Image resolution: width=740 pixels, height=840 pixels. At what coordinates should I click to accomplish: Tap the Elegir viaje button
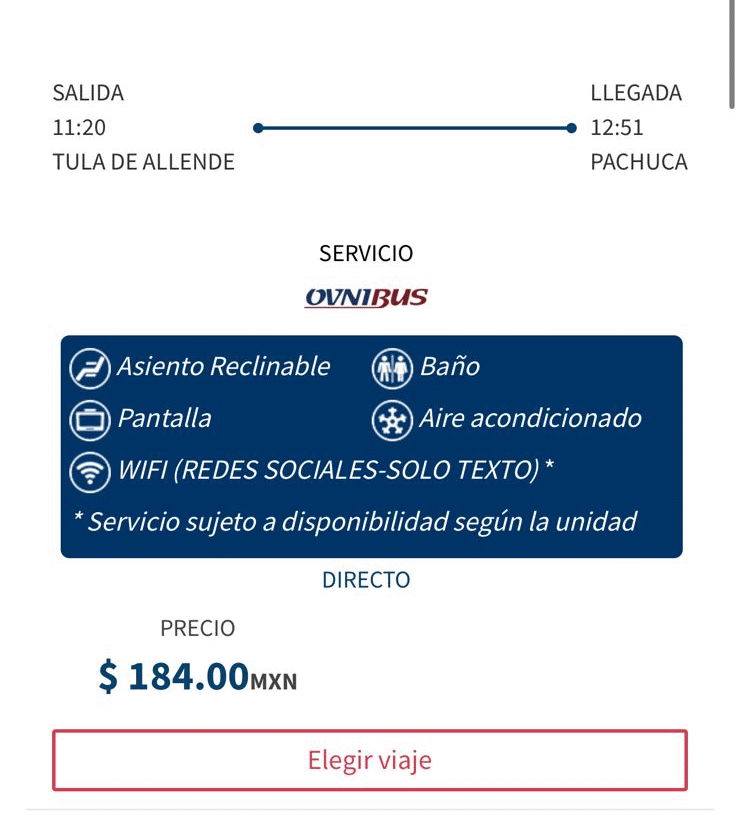[x=369, y=760]
